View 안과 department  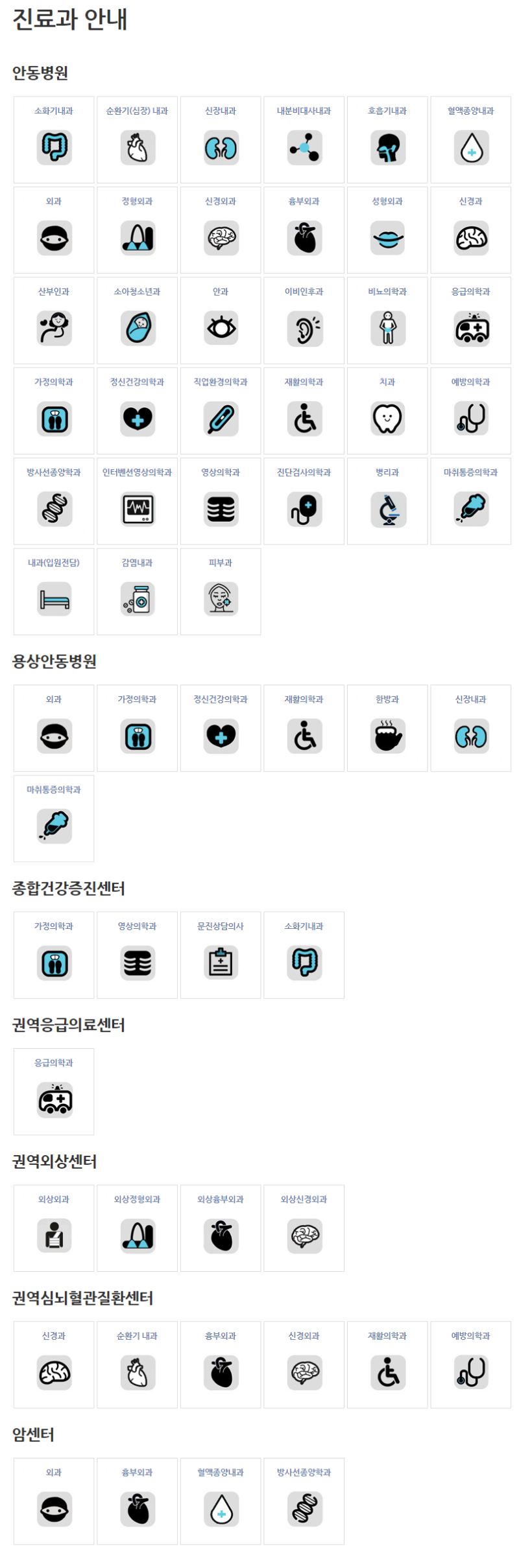tap(221, 320)
